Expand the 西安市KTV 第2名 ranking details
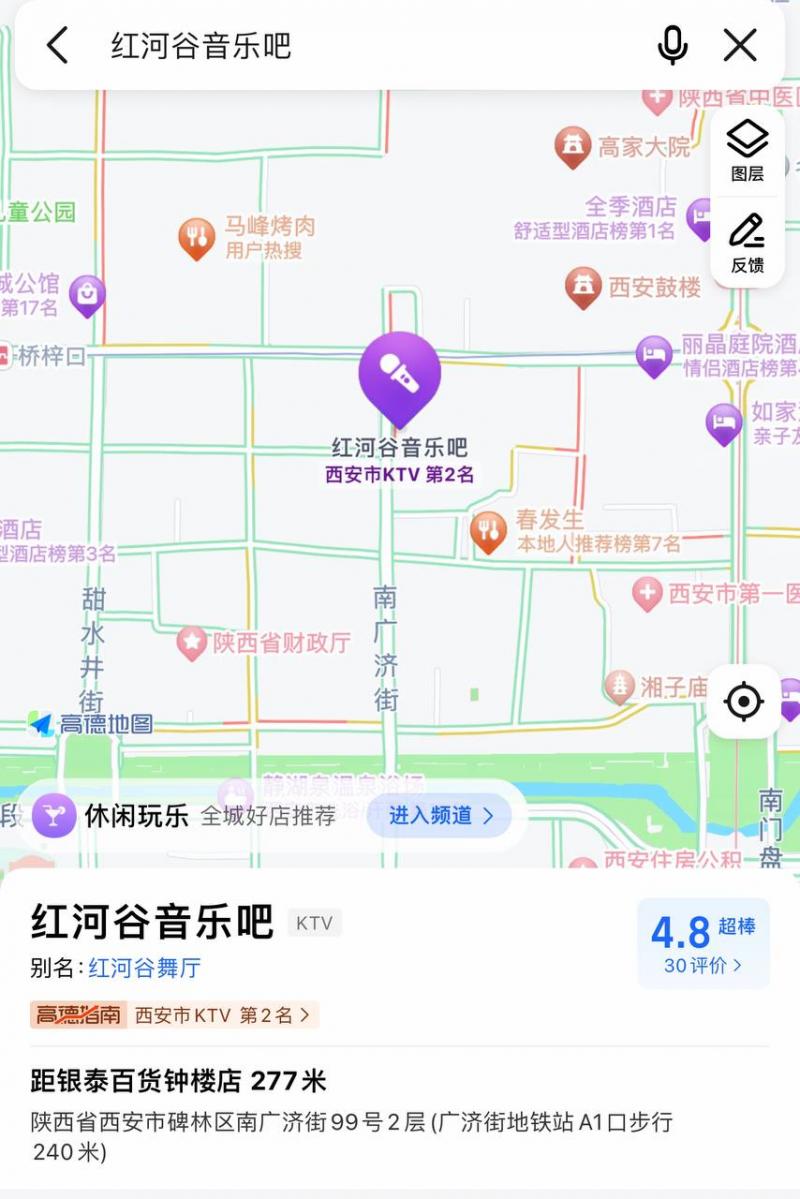Image resolution: width=800 pixels, height=1199 pixels. coord(216,1015)
